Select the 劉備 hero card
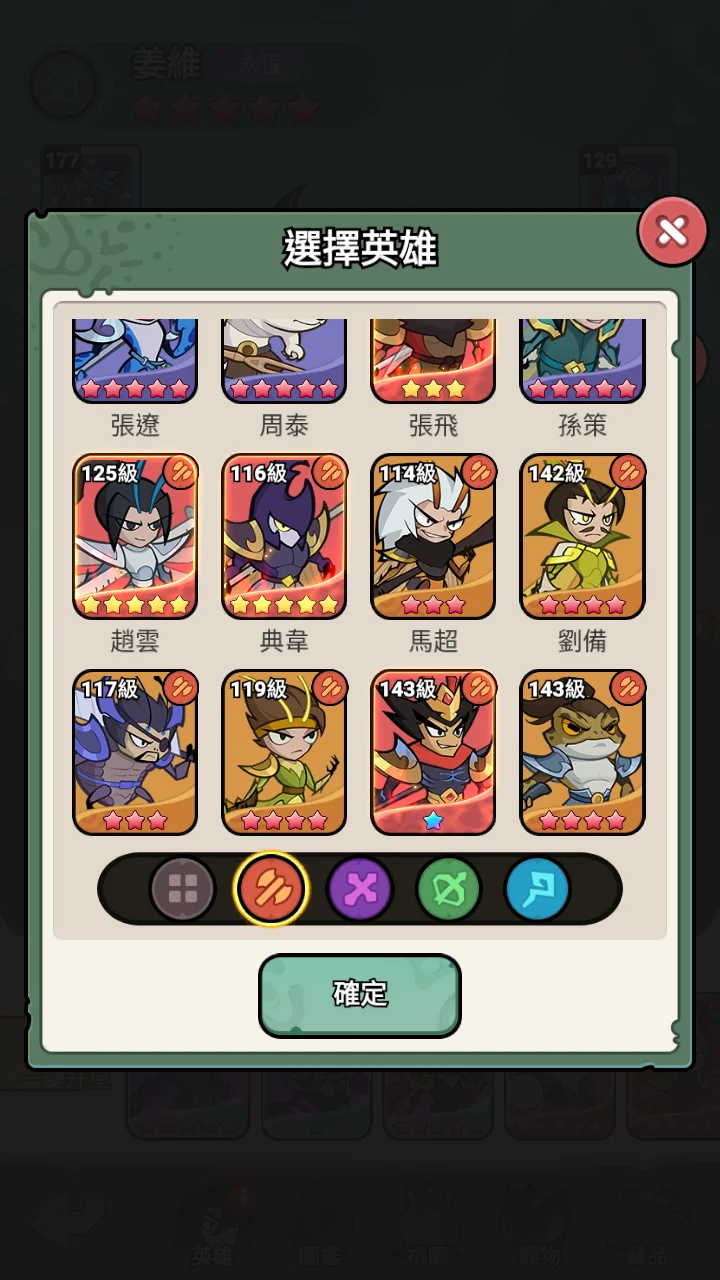 [x=582, y=537]
